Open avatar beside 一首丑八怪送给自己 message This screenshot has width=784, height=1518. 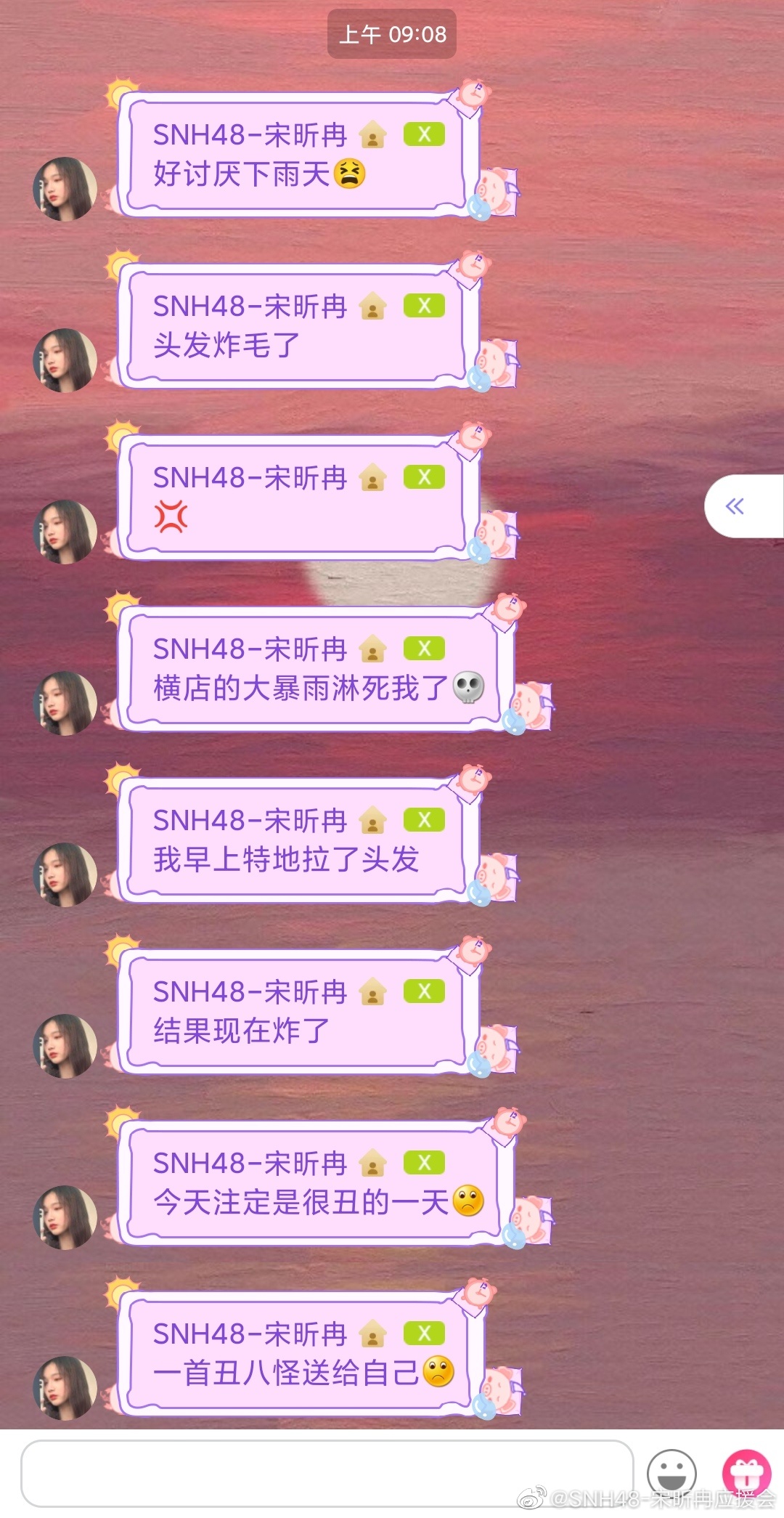65,1388
